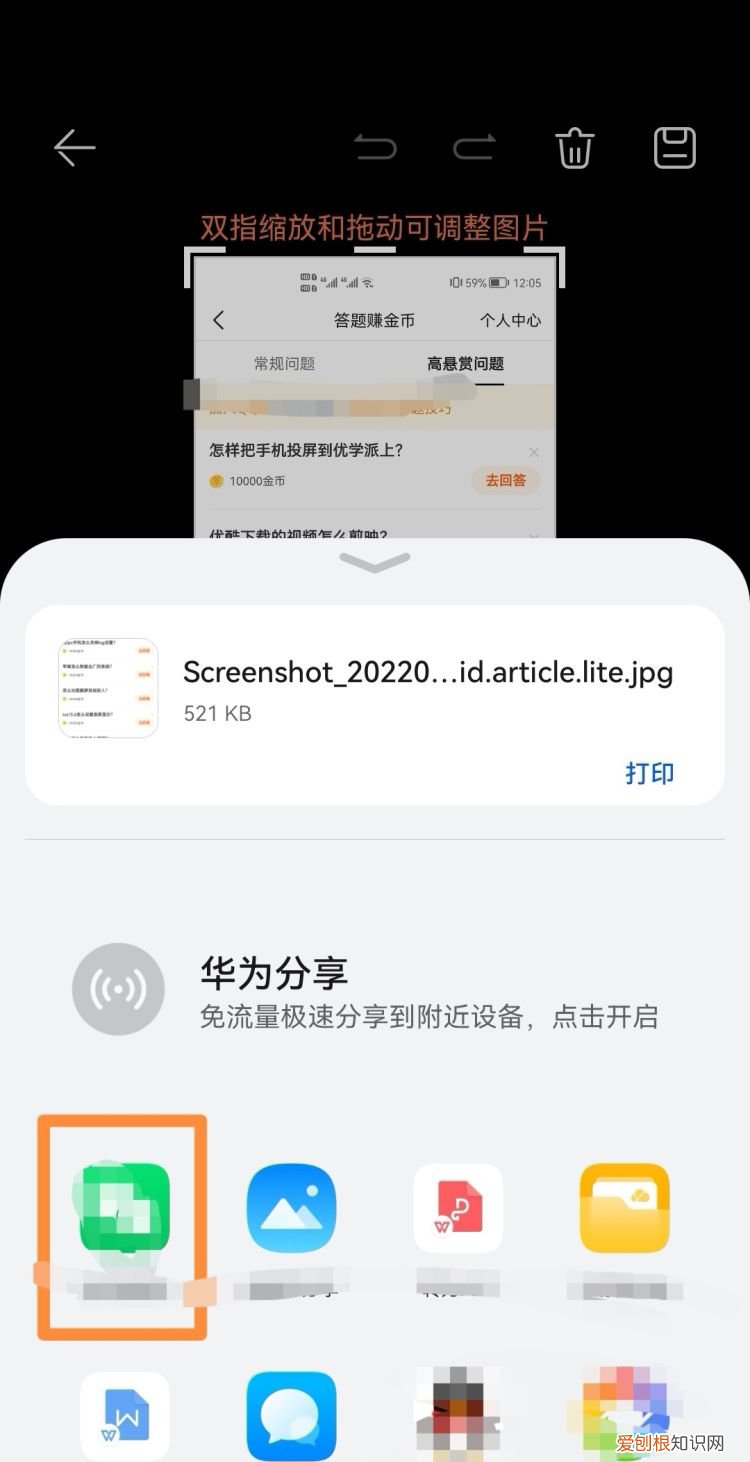Switch to the 常规问题 tab
The width and height of the screenshot is (750, 1462).
click(283, 365)
